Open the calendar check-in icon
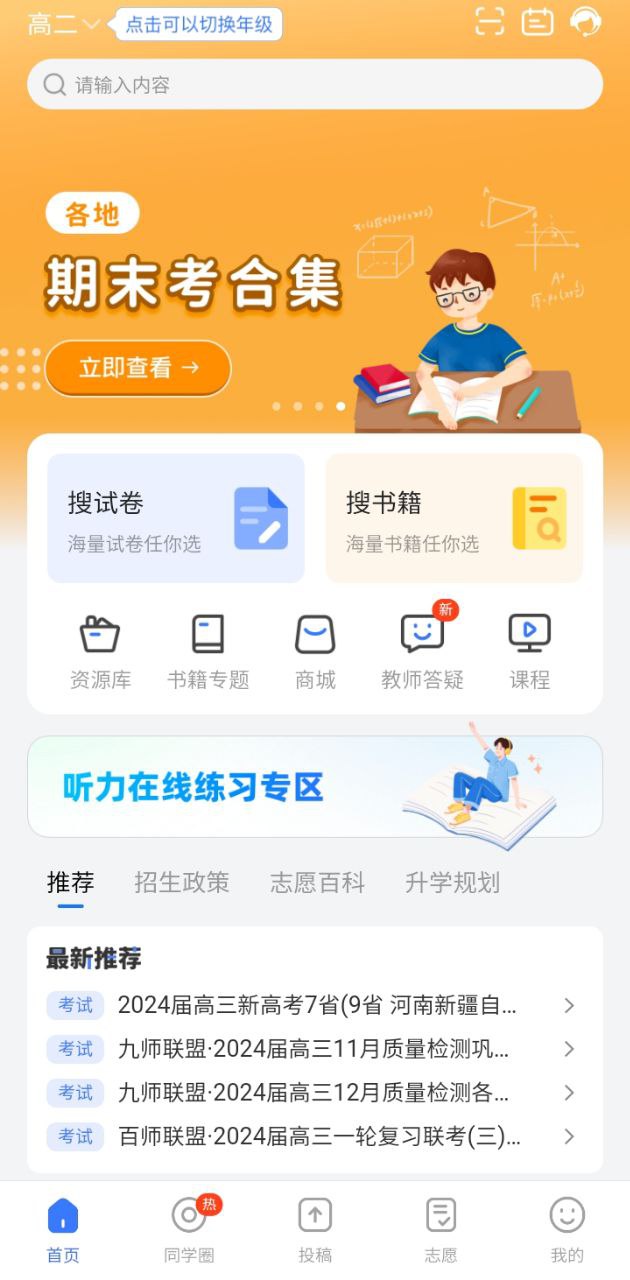 click(537, 22)
